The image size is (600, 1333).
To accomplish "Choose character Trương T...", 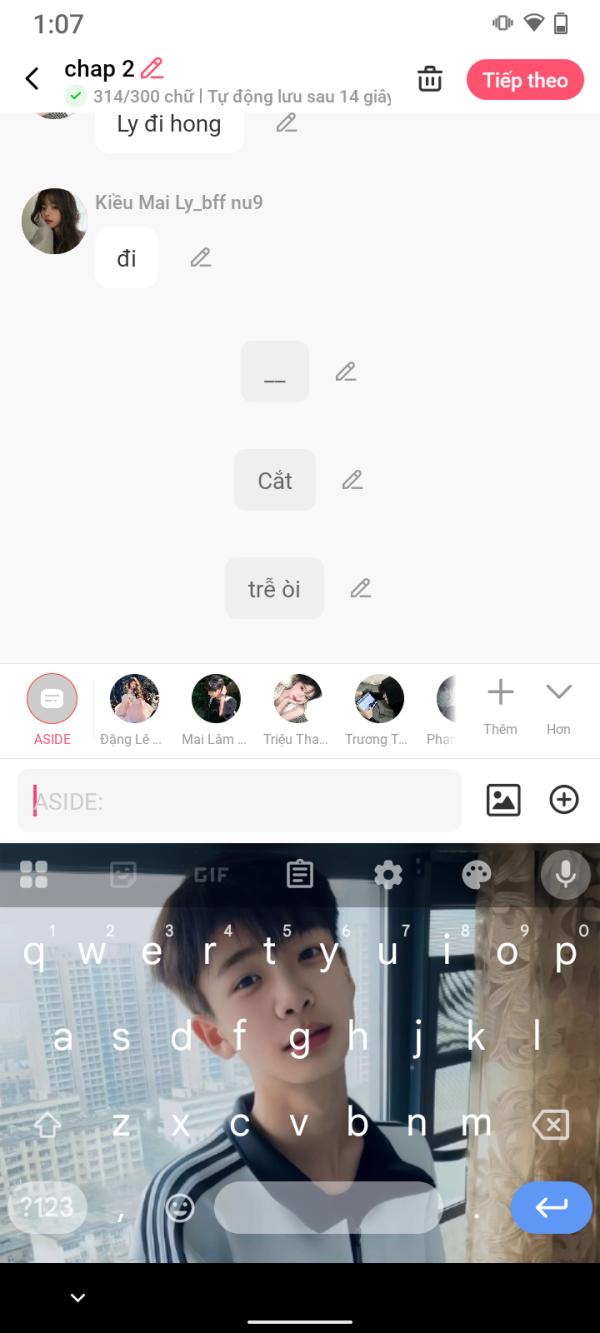I will [379, 710].
